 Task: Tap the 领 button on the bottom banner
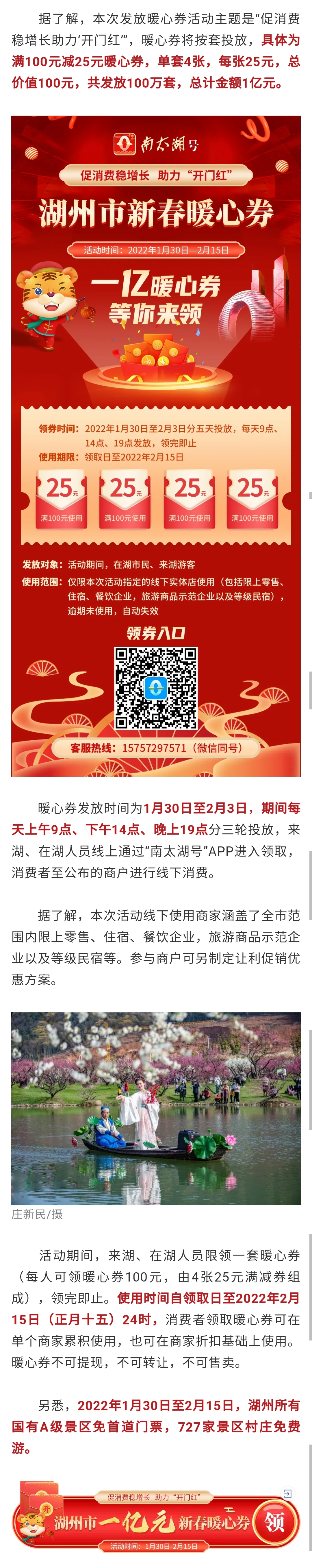click(x=274, y=1522)
